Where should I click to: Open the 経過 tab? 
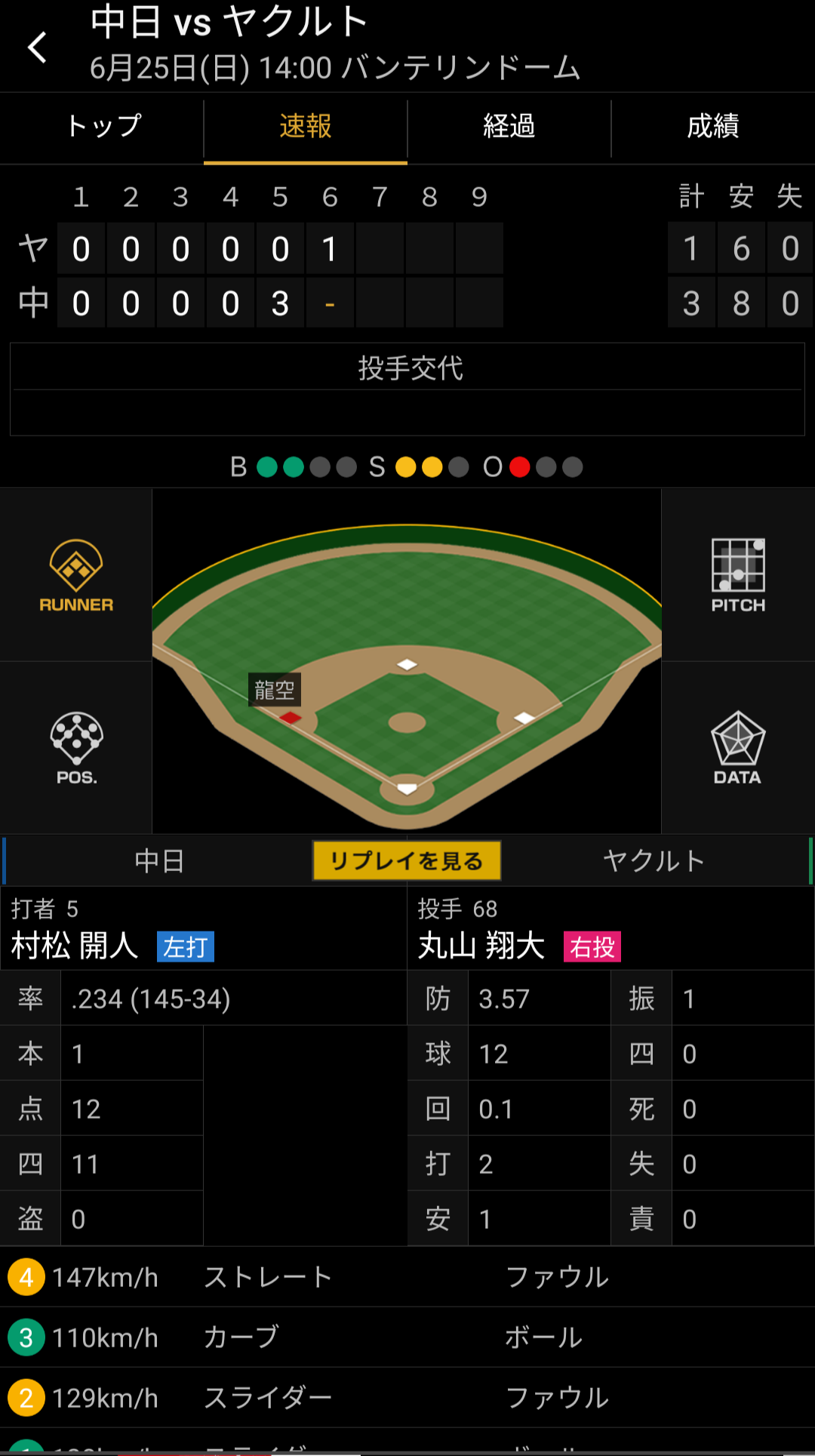[509, 126]
